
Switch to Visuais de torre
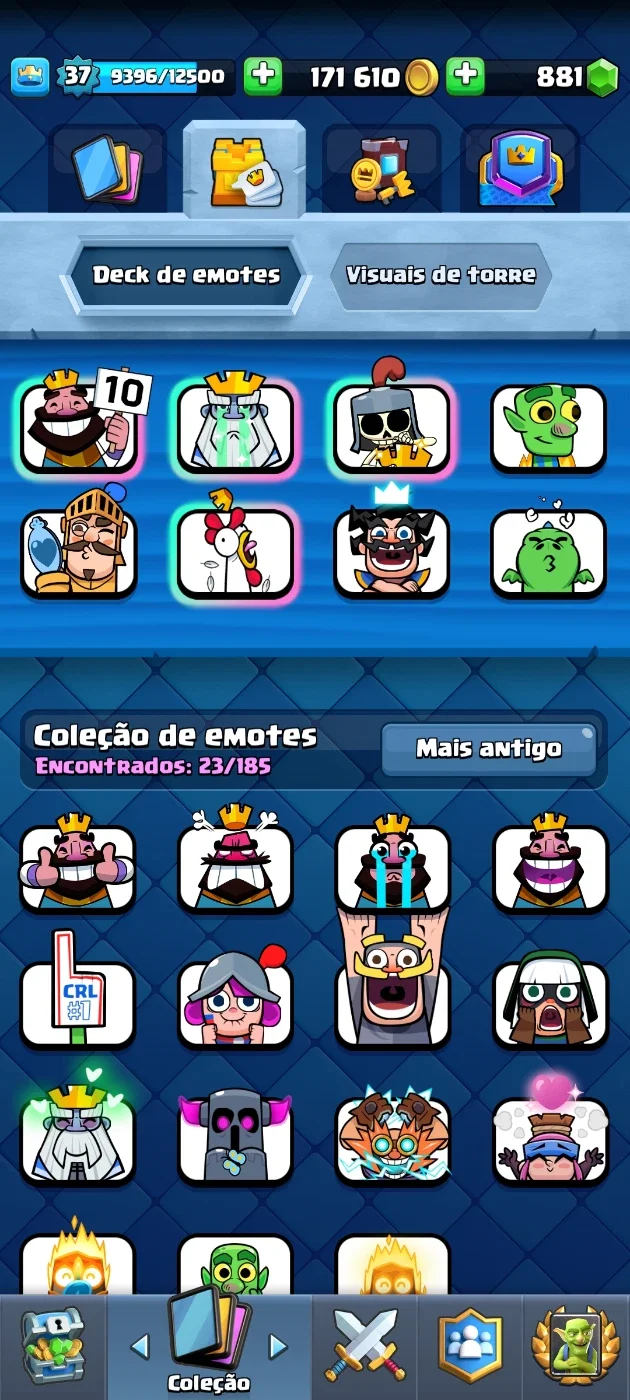[441, 275]
